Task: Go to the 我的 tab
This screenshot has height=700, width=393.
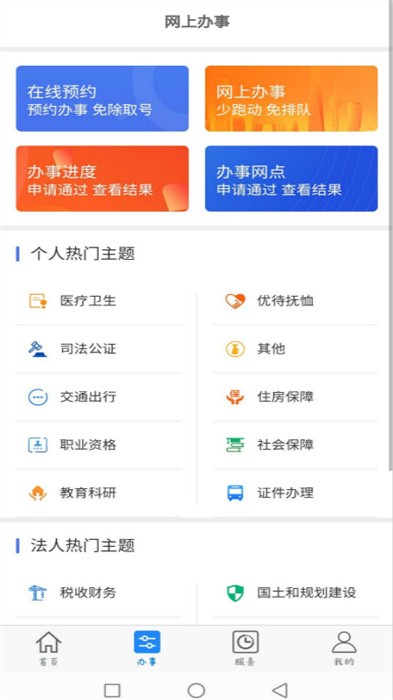Action: [x=344, y=648]
